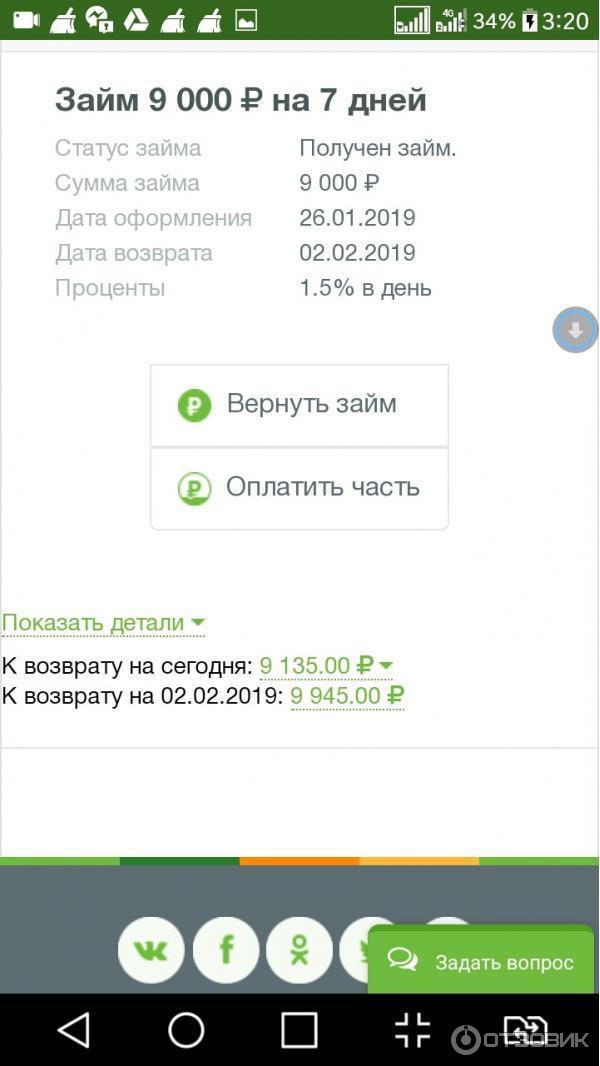Start chat via Задать вопрос button

point(484,962)
